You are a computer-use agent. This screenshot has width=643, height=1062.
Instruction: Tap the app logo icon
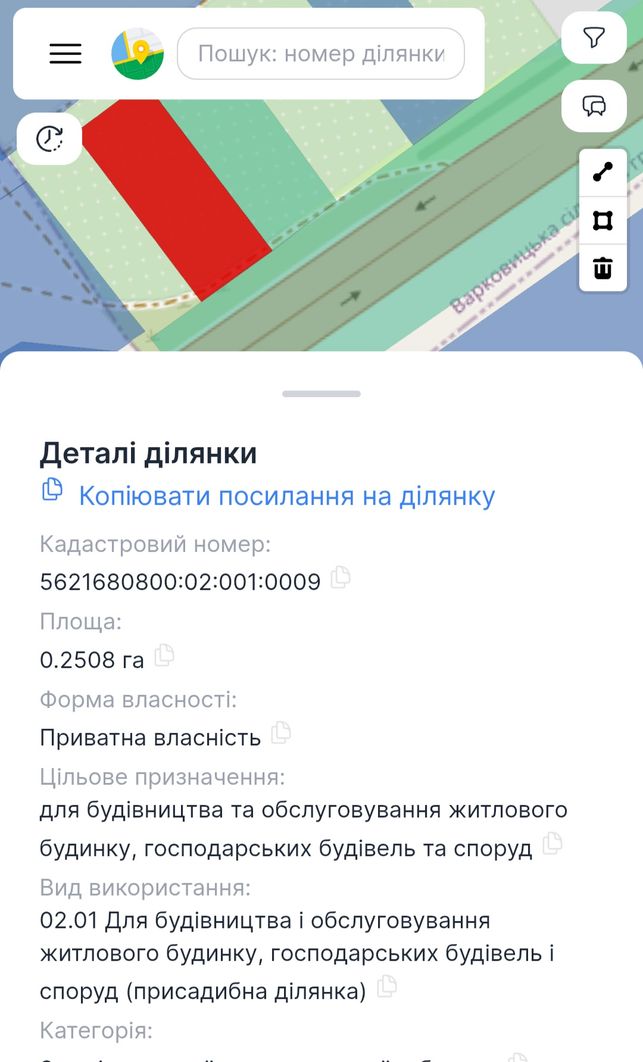point(138,54)
